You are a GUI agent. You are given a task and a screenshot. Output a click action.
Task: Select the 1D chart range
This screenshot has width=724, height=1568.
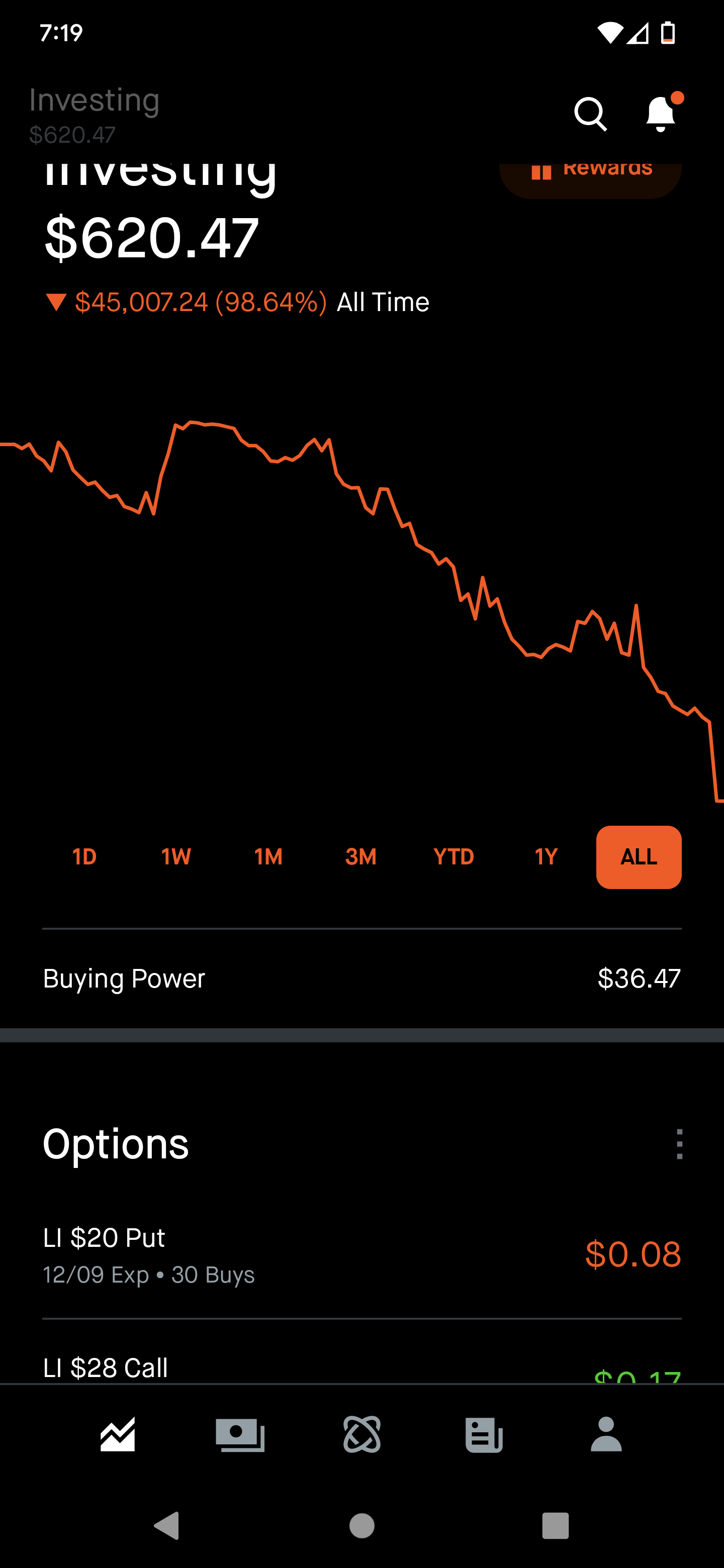[x=84, y=856]
